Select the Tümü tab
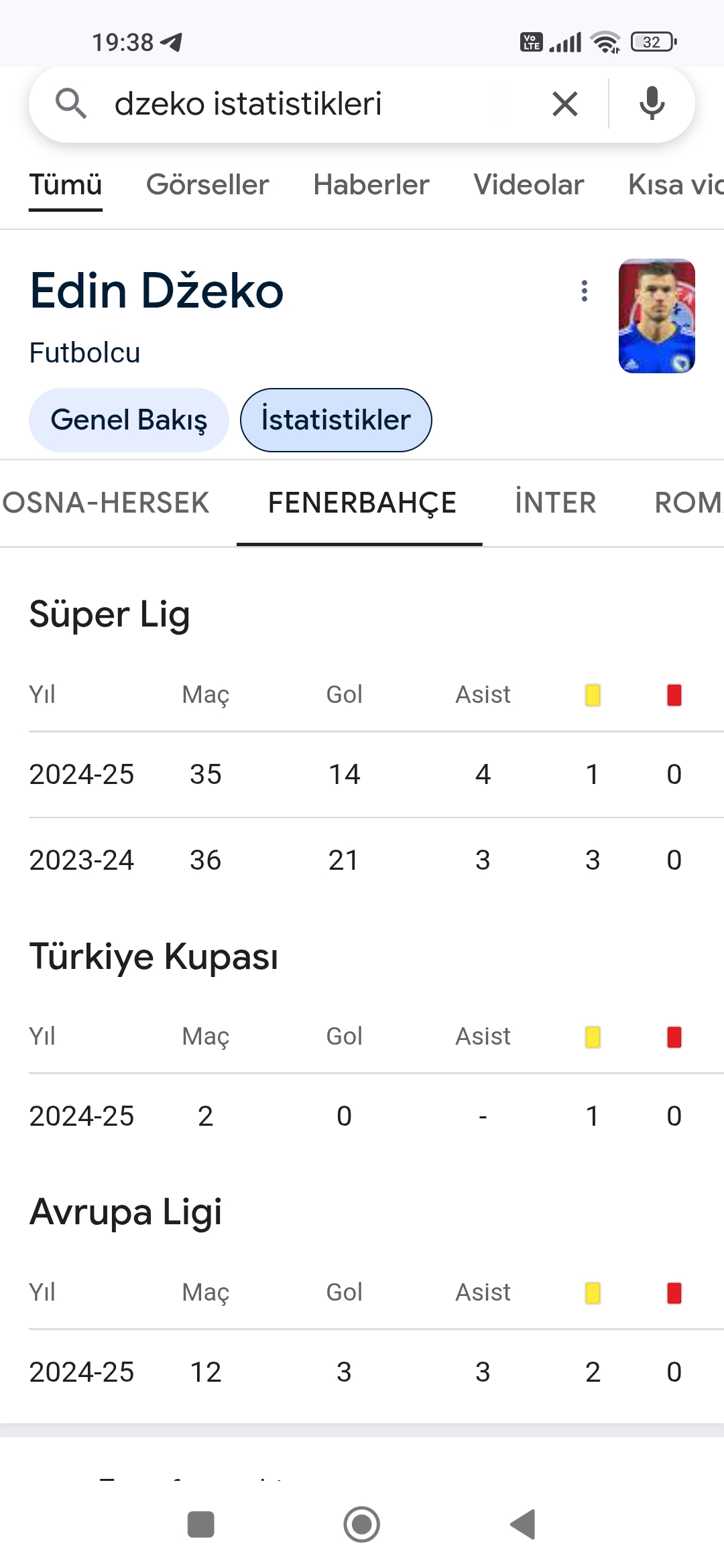724x1568 pixels. [x=65, y=185]
